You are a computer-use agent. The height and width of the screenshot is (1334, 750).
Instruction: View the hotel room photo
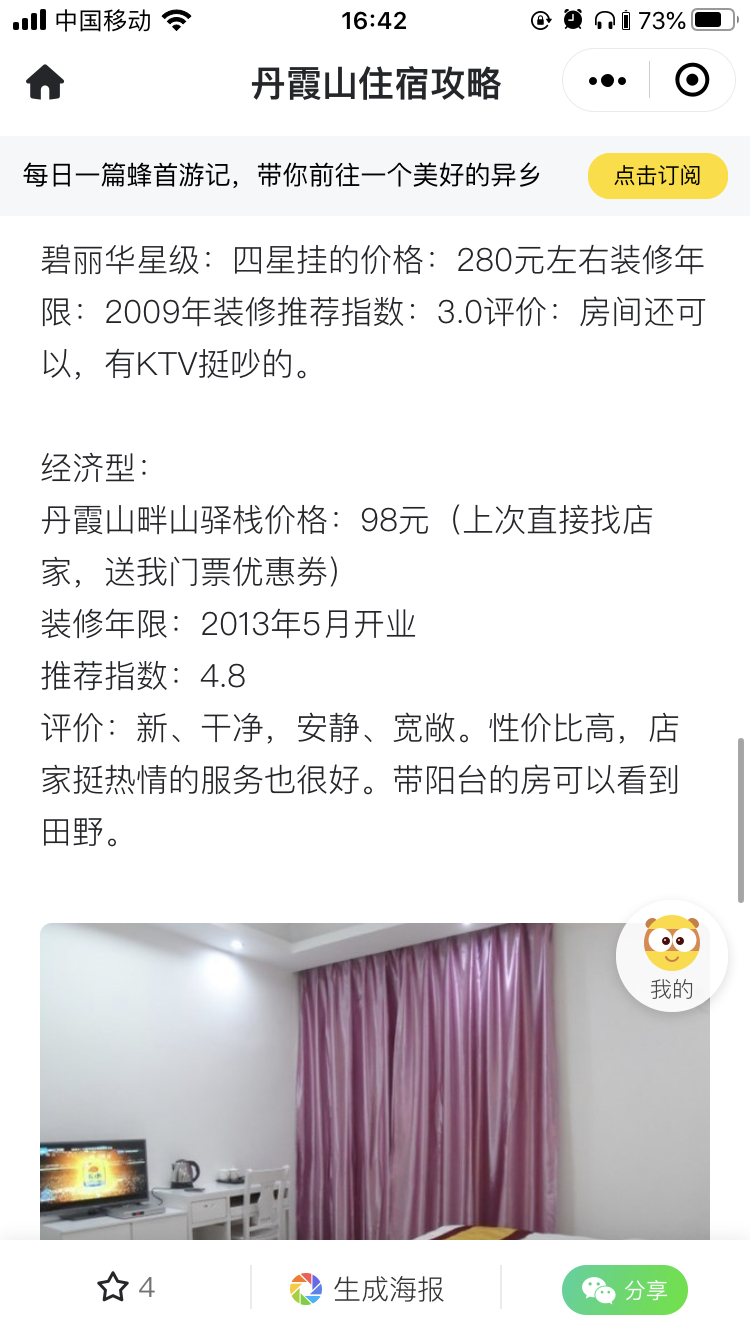click(x=330, y=1080)
